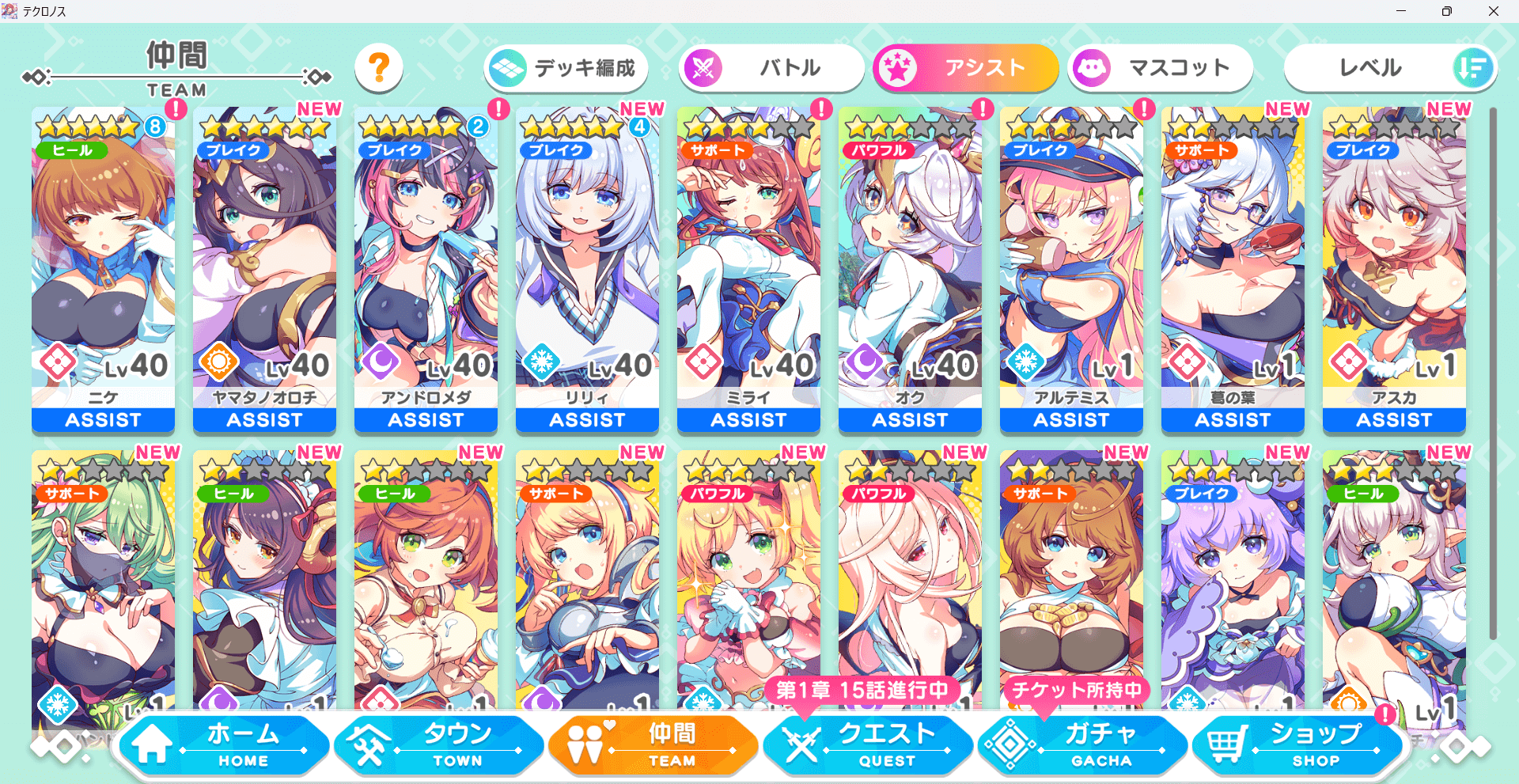1519x784 pixels.
Task: Switch to the マスコット tab
Action: pos(1159,68)
